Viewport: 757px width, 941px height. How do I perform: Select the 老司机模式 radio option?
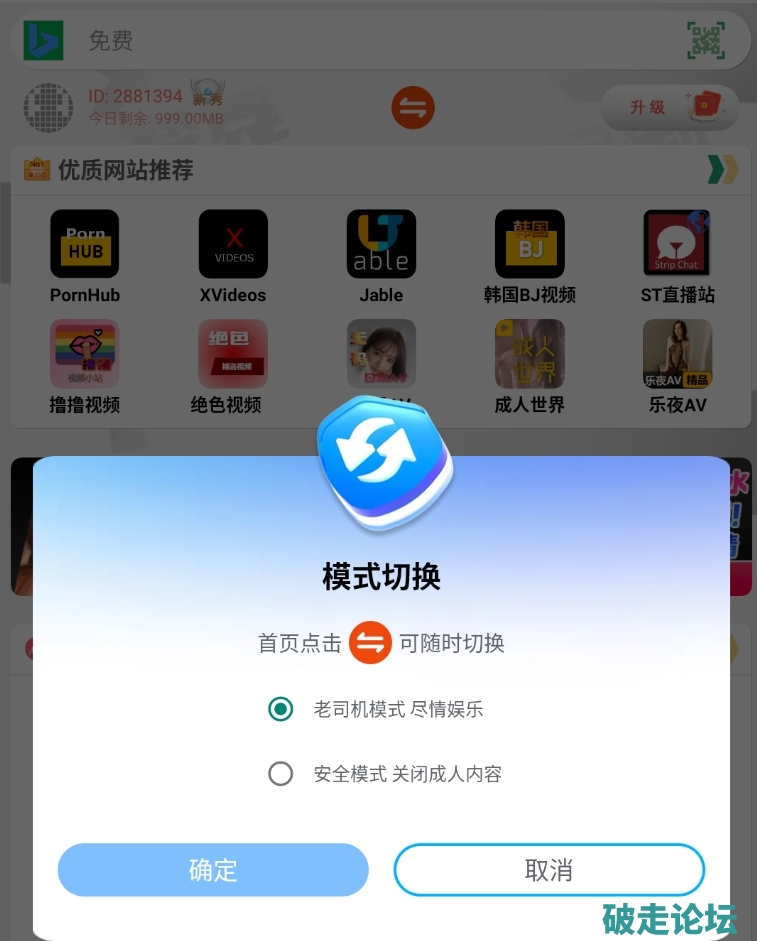coord(281,709)
